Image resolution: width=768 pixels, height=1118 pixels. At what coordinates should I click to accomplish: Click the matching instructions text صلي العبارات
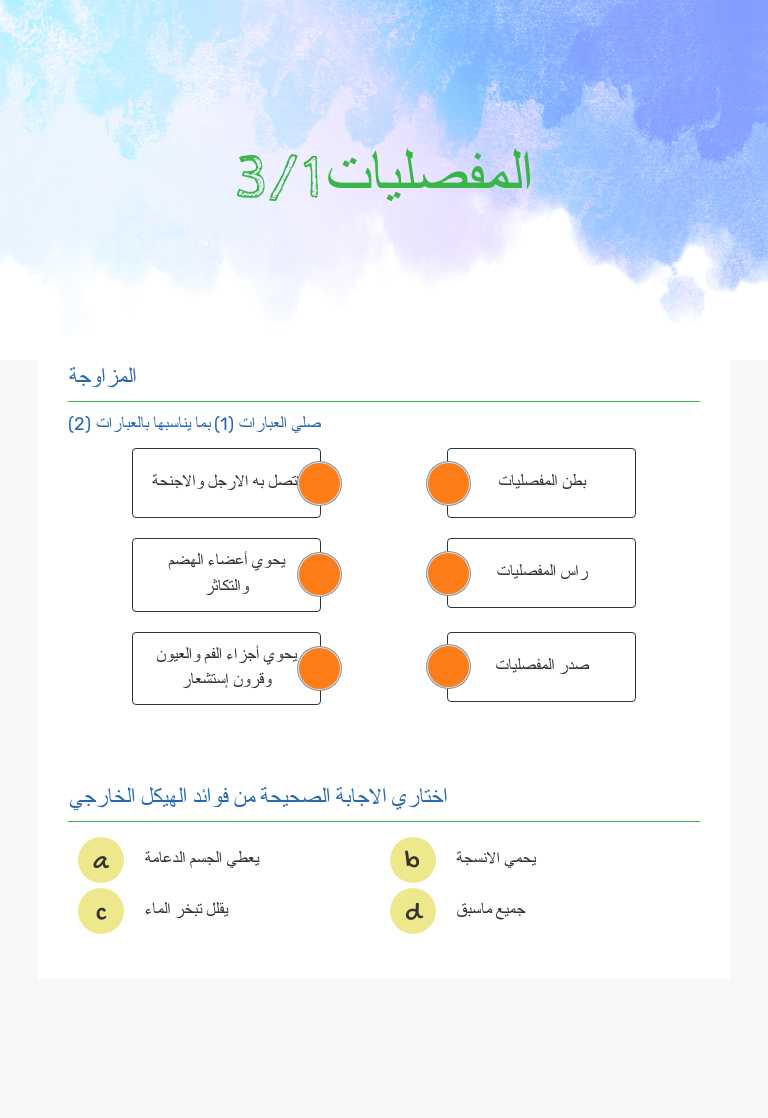pyautogui.click(x=195, y=423)
